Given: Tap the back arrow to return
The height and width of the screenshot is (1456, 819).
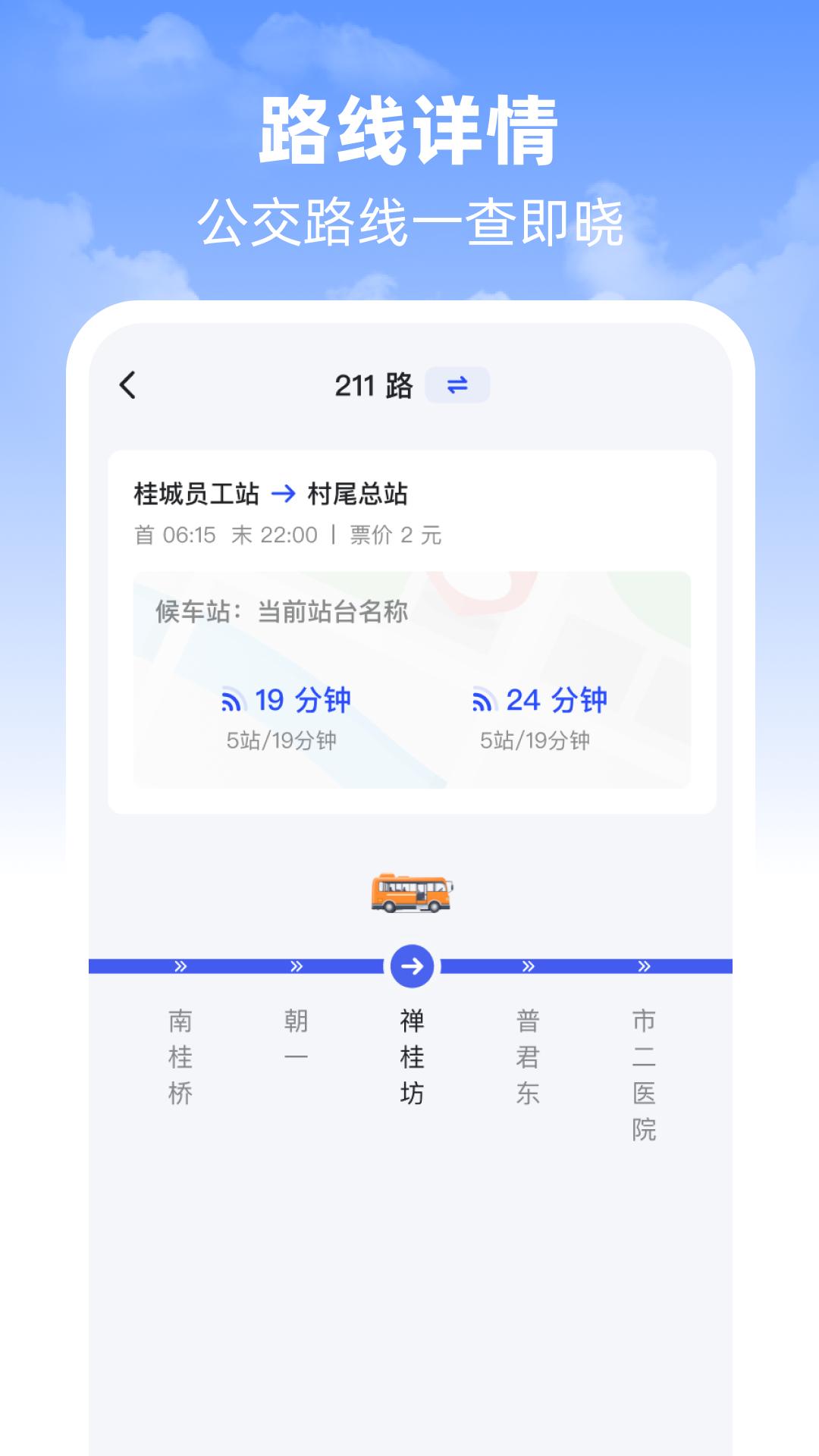Looking at the screenshot, I should pyautogui.click(x=127, y=385).
